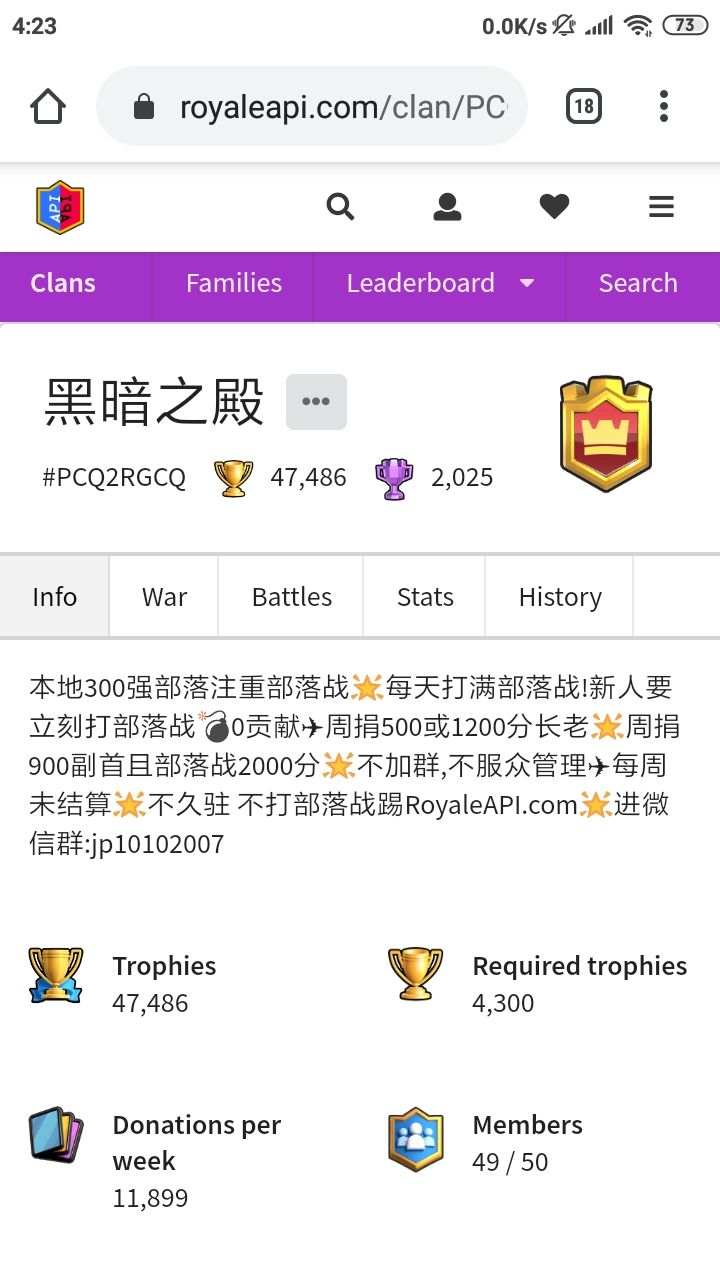This screenshot has height=1280, width=720.
Task: Expand the Leaderboard dropdown
Action: (440, 284)
